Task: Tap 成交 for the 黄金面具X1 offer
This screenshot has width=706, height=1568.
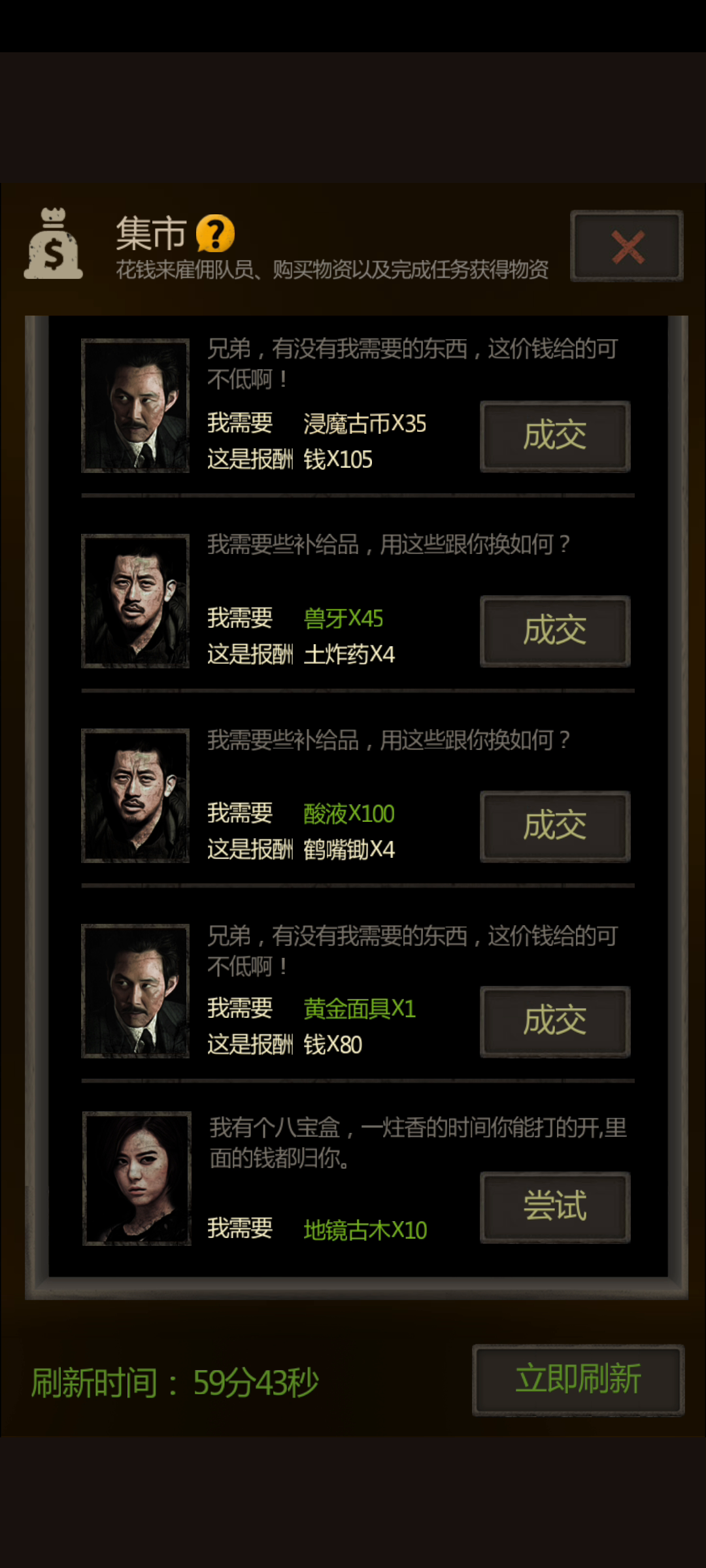Action: pyautogui.click(x=554, y=1021)
